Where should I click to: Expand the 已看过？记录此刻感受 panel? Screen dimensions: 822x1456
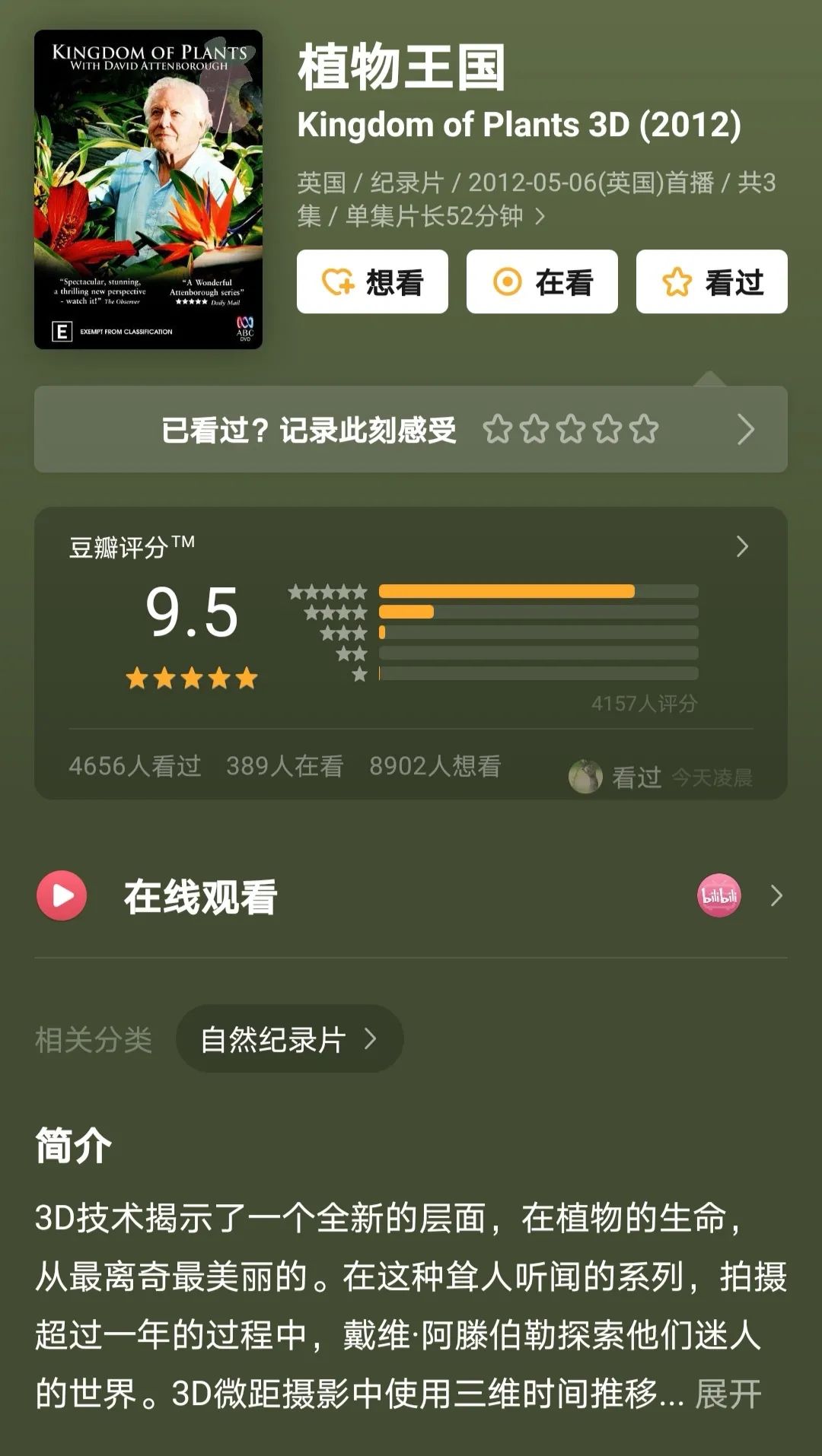tap(747, 428)
